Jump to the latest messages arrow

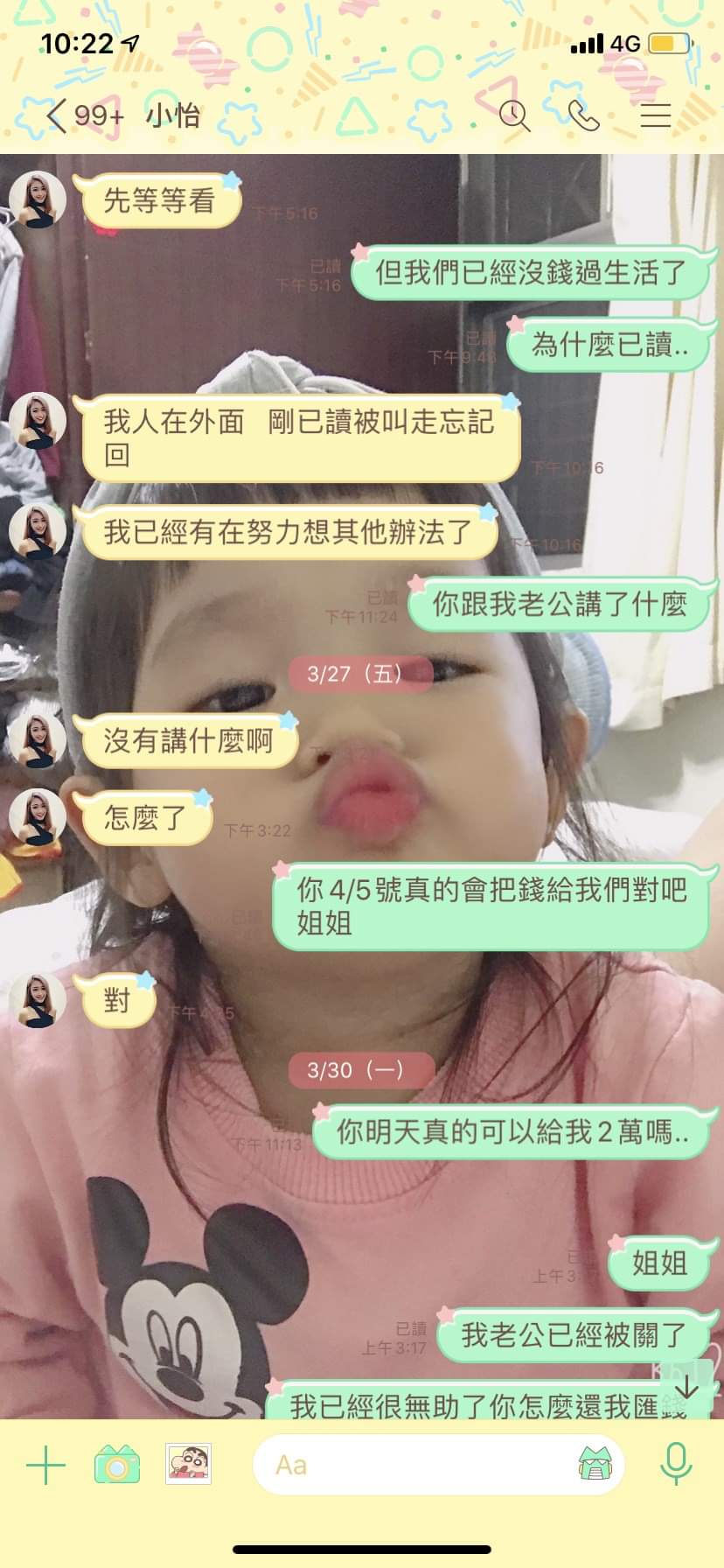click(x=687, y=1387)
